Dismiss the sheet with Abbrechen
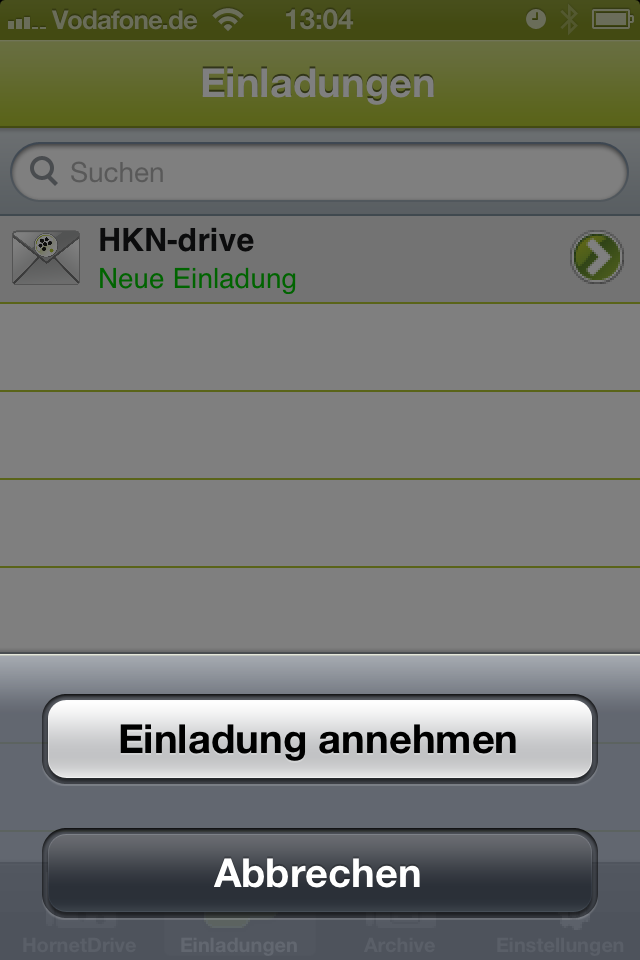640x960 pixels. click(319, 873)
